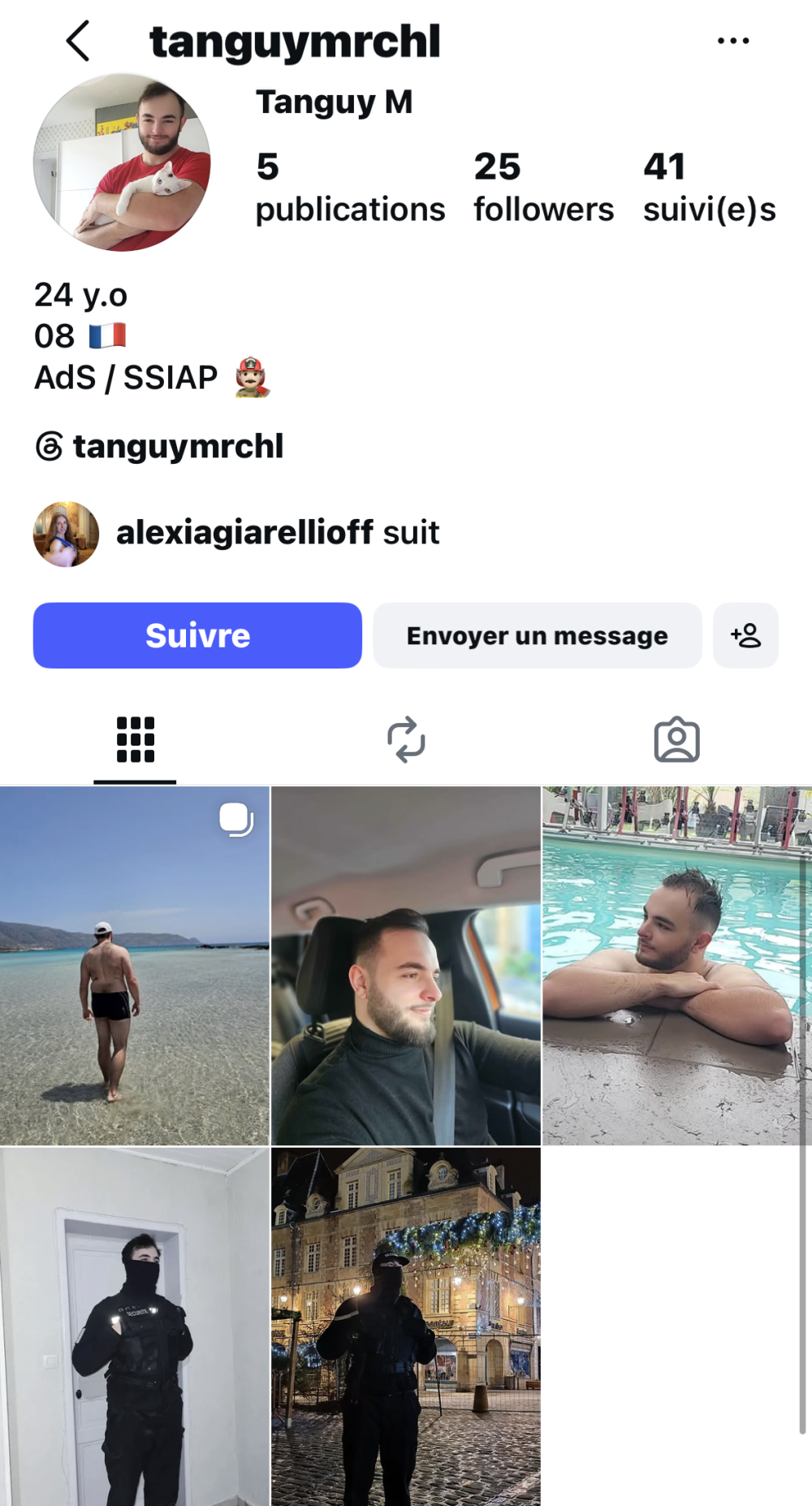Switch to the reposts tab
Image resolution: width=812 pixels, height=1506 pixels.
[406, 740]
